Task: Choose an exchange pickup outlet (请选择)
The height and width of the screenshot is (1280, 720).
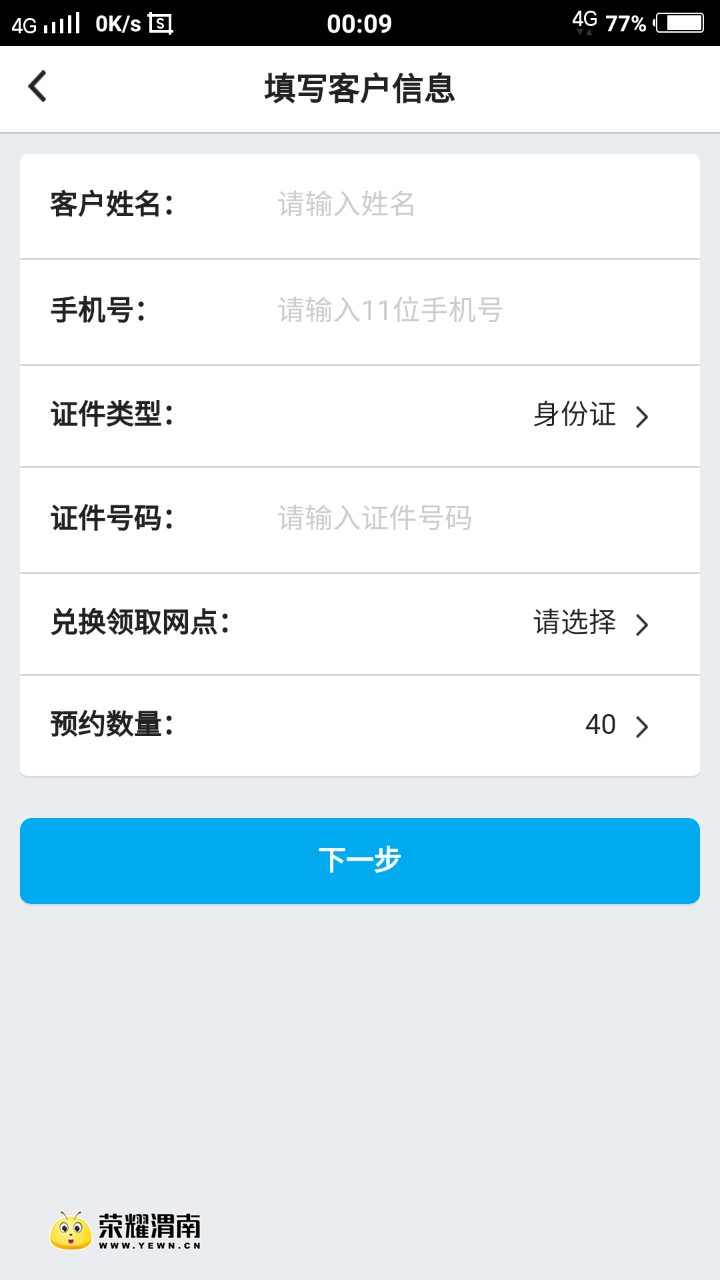Action: pyautogui.click(x=590, y=623)
